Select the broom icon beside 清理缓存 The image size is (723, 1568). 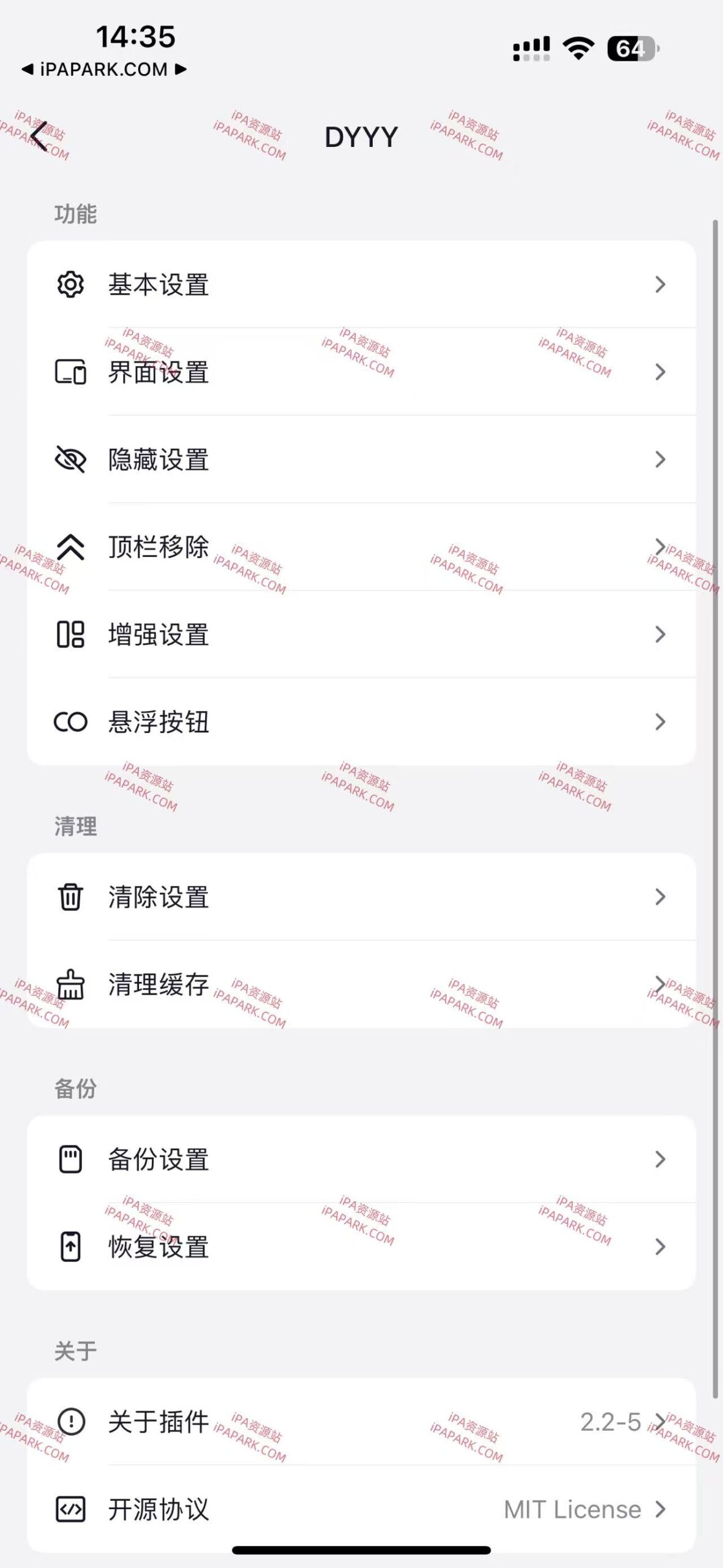70,984
